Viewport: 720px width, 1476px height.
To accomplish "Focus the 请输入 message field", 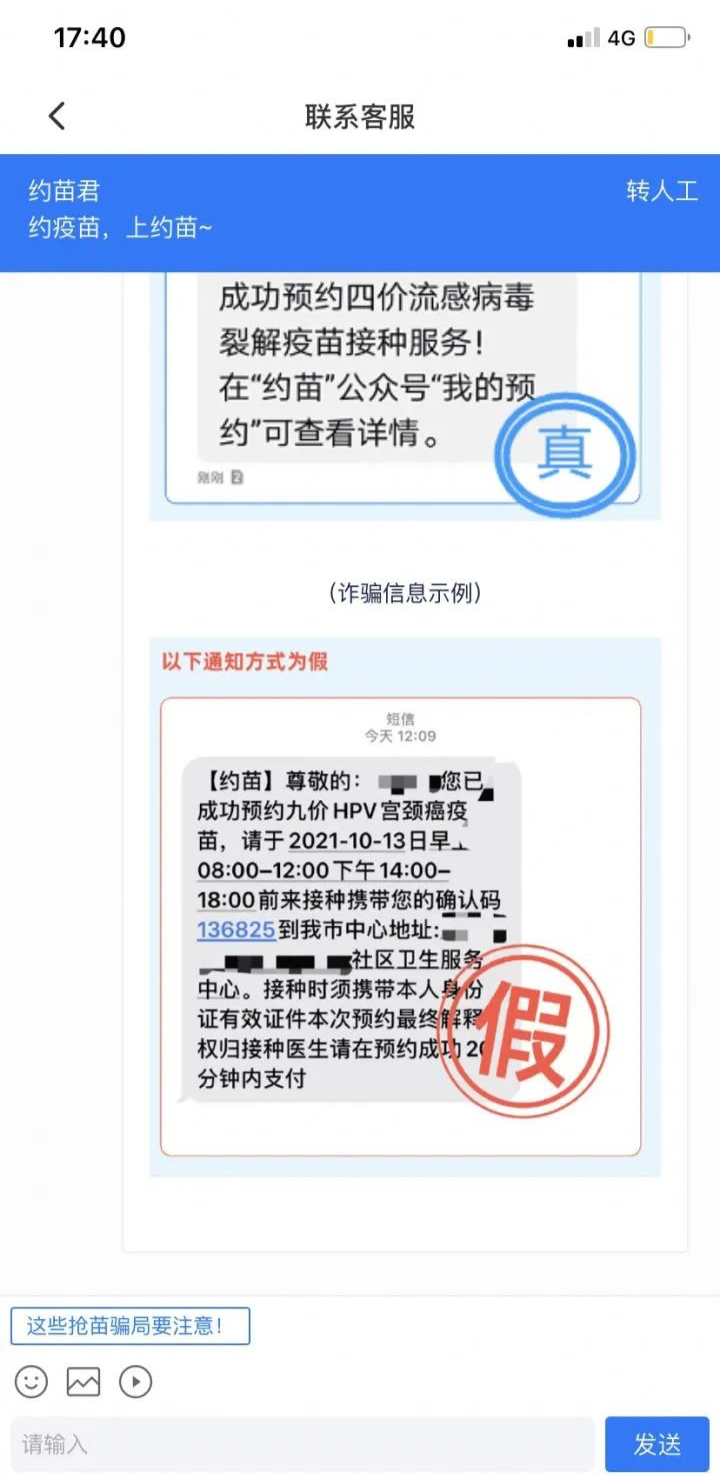I will point(300,1444).
